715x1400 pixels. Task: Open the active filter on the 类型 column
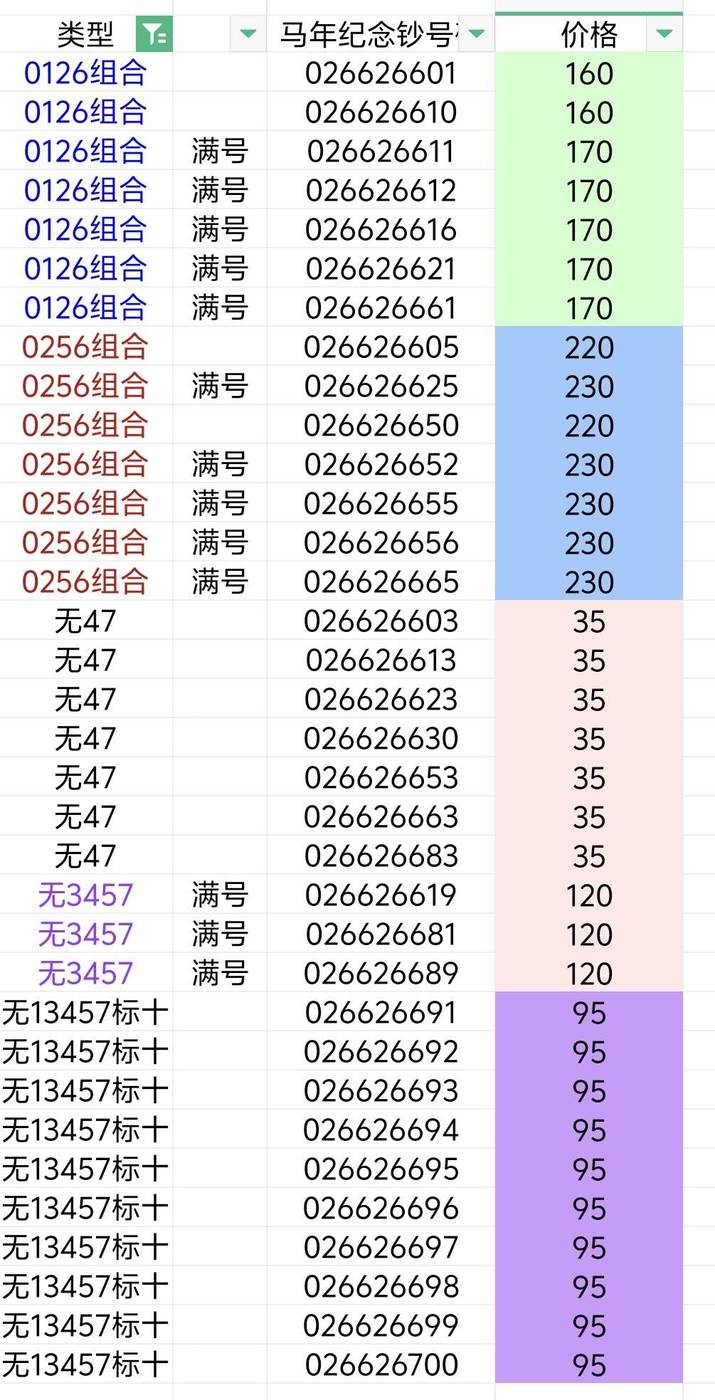click(x=153, y=35)
